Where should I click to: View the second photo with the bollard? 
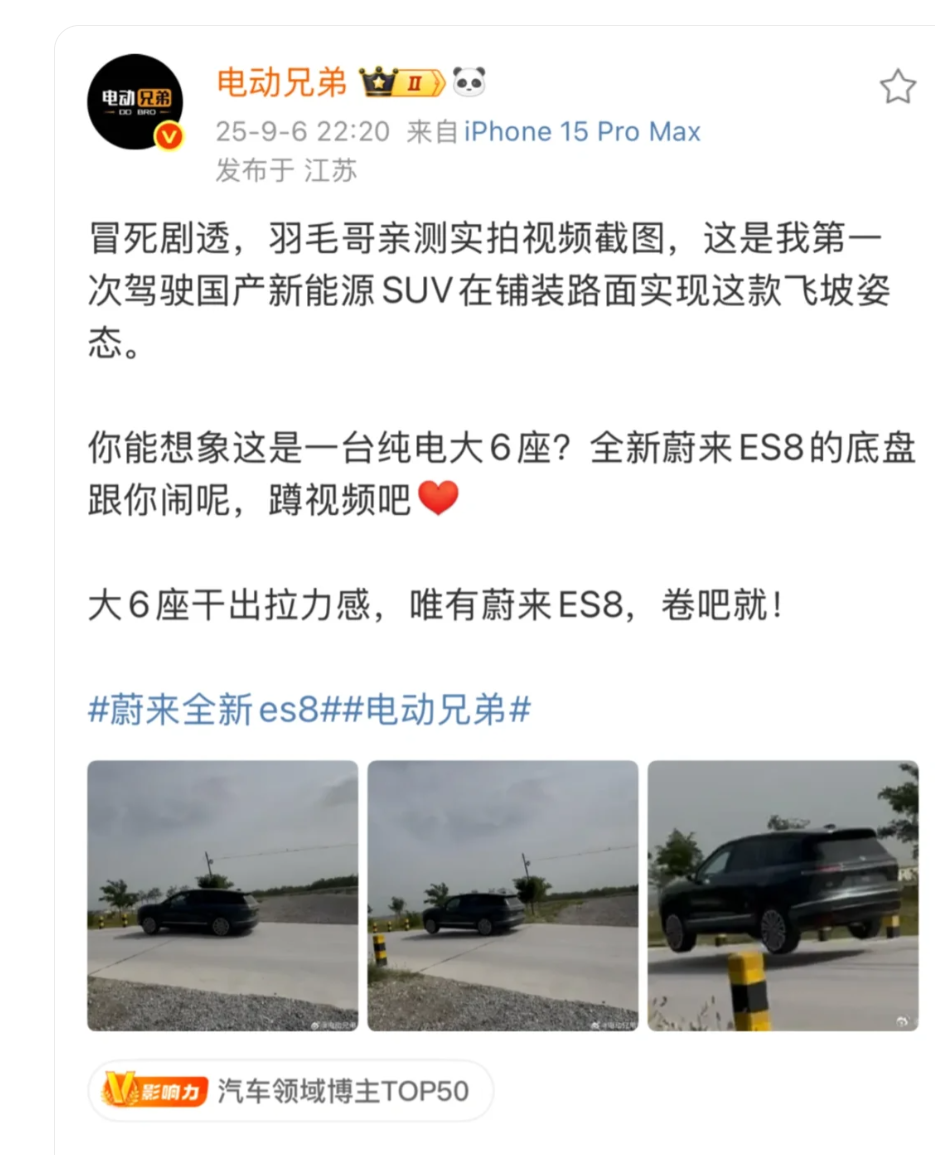502,895
